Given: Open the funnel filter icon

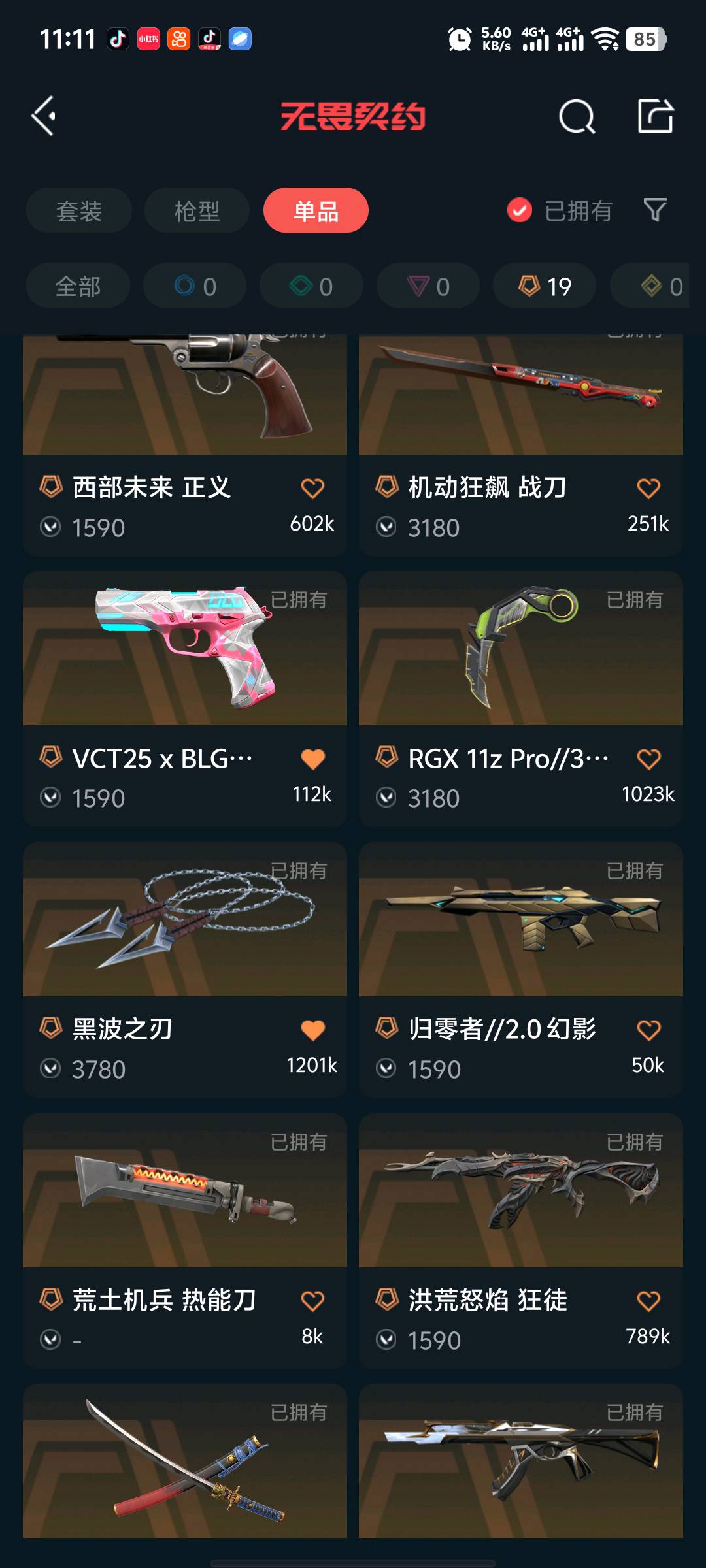Looking at the screenshot, I should [655, 210].
